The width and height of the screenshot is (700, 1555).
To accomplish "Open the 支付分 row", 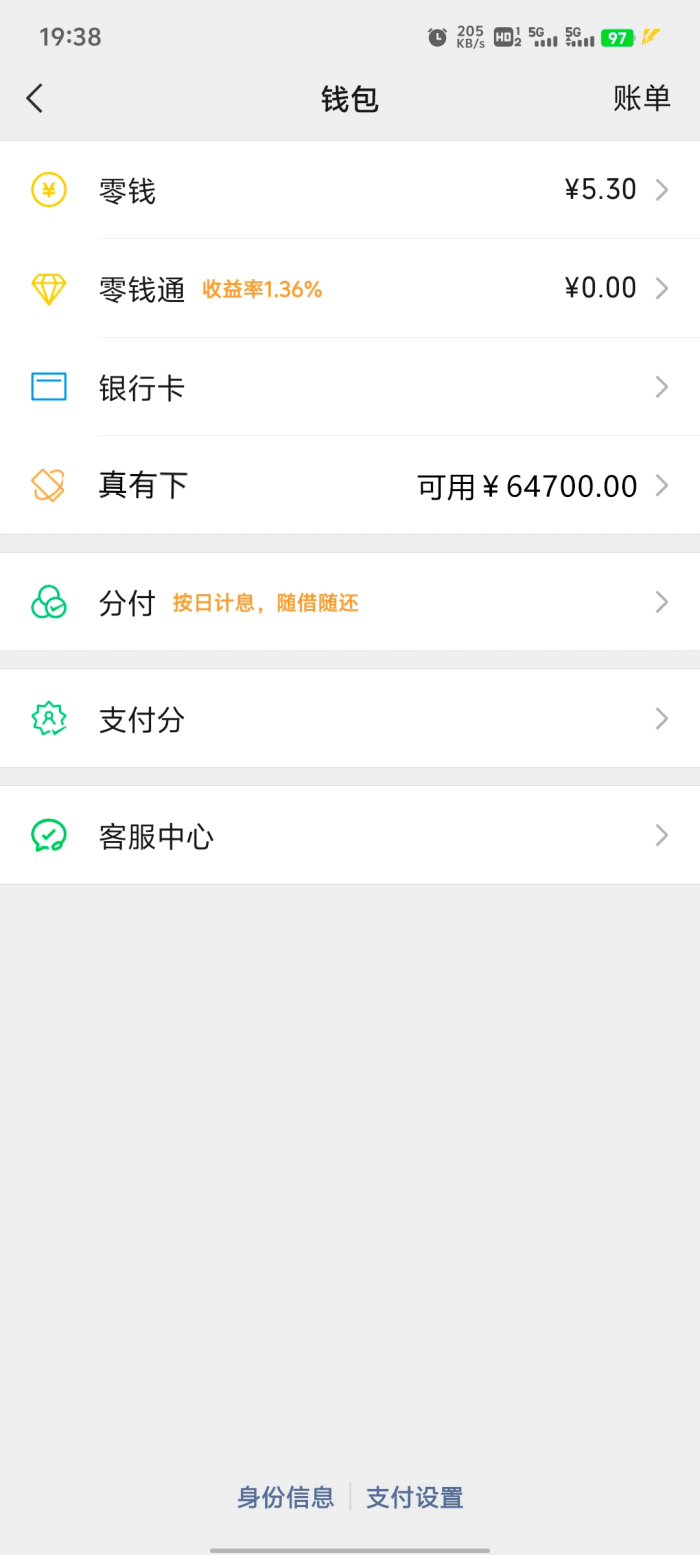I will [350, 719].
